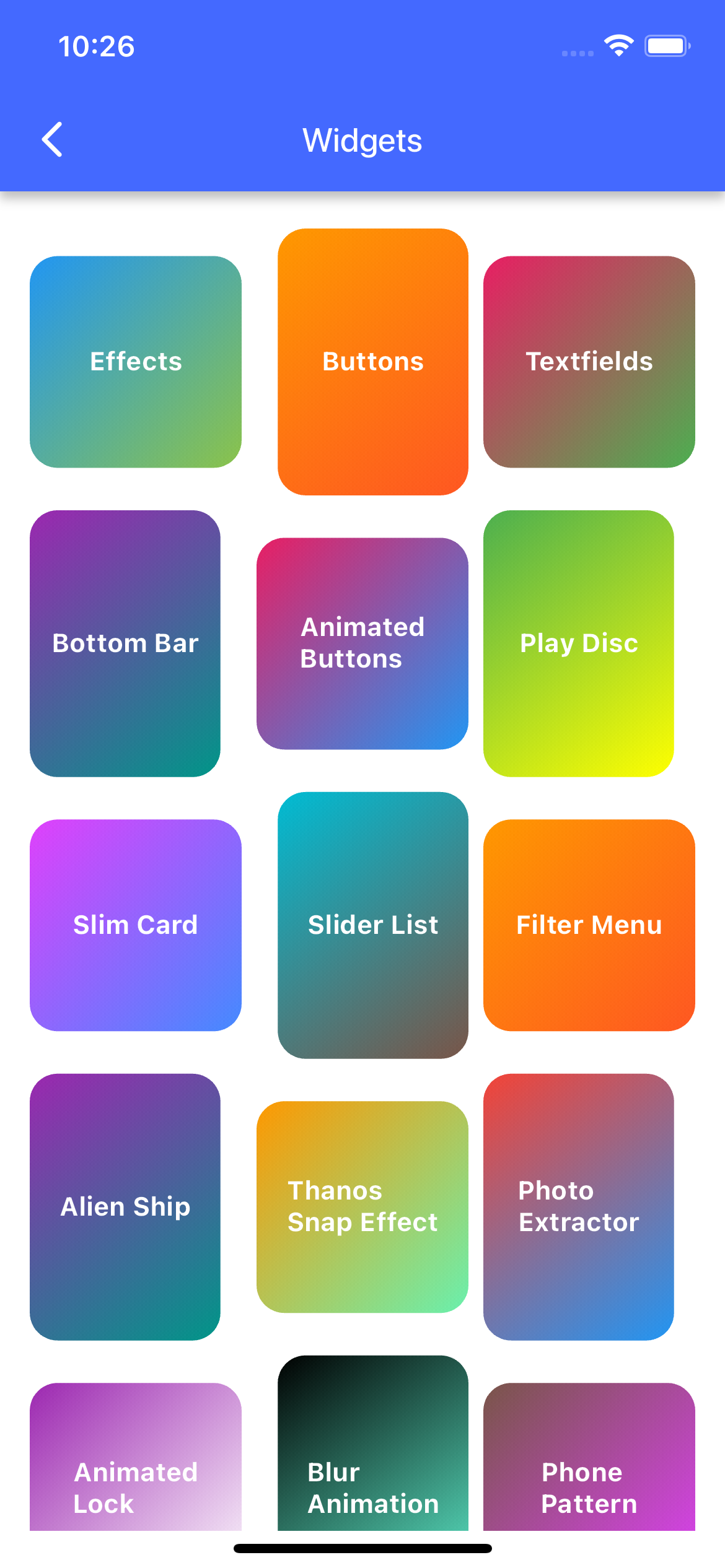
Task: Open the Slider List card
Action: 372,925
